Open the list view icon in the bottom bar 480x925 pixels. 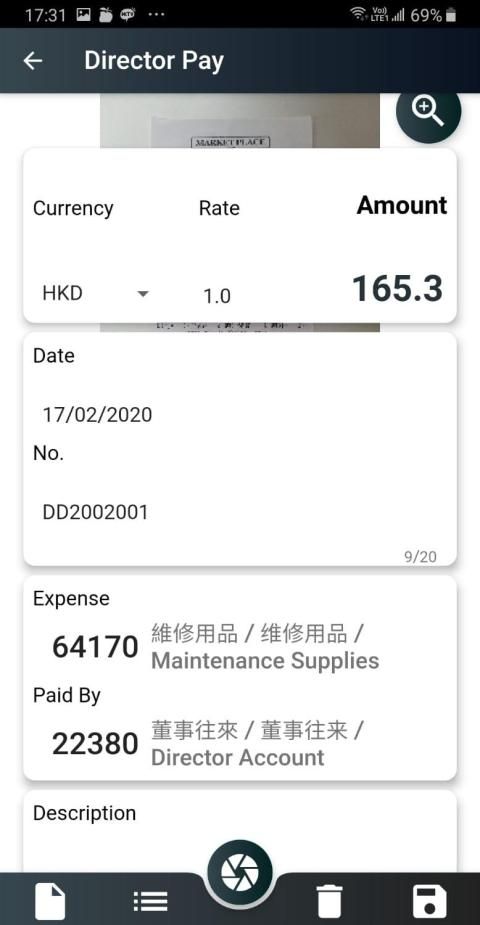(x=150, y=901)
